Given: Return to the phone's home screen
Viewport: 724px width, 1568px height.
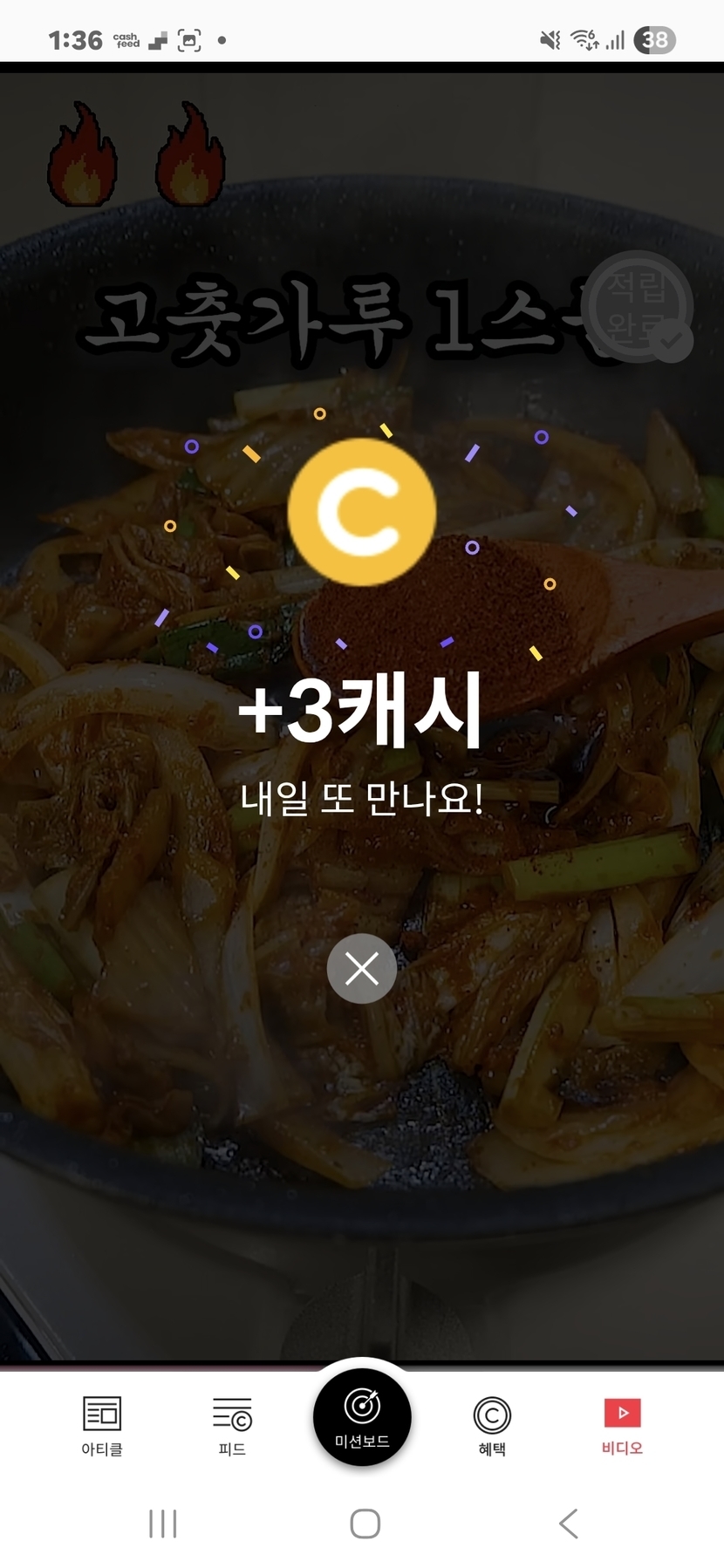Looking at the screenshot, I should click(x=365, y=1524).
